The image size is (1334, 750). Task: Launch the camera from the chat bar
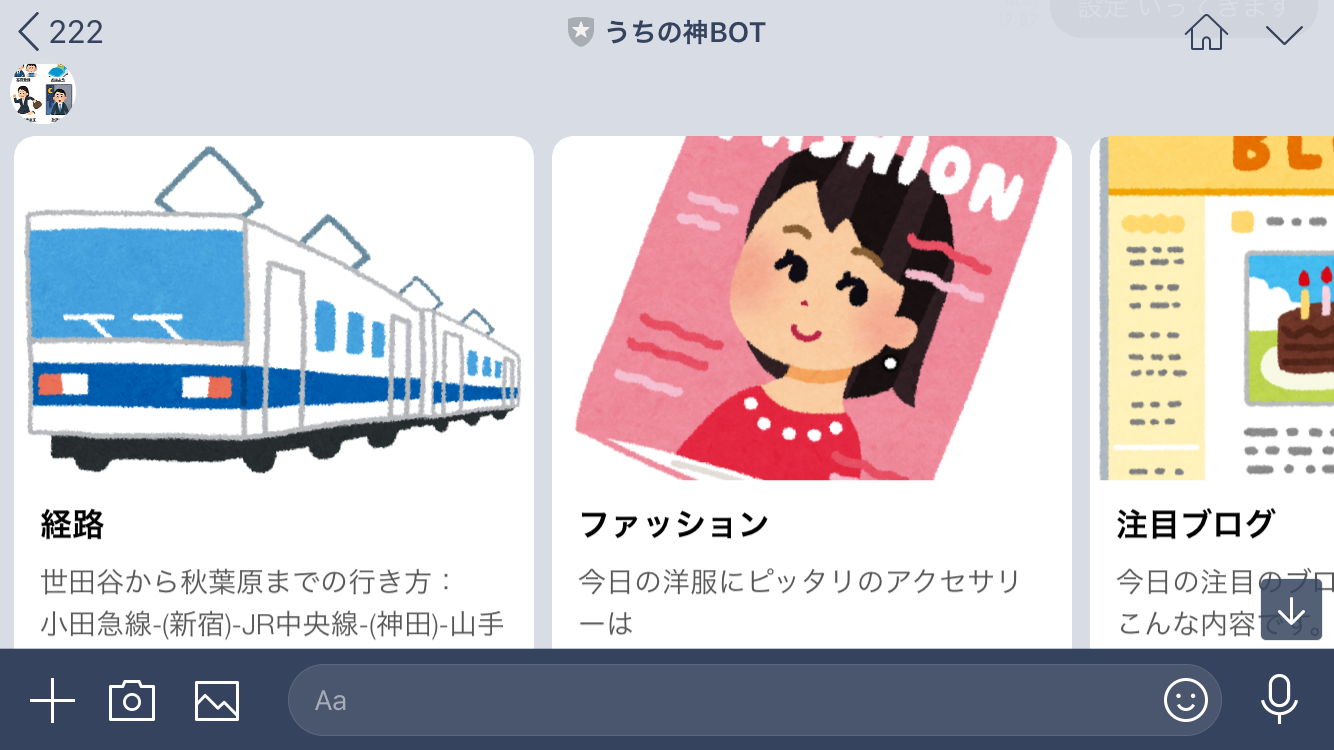pyautogui.click(x=132, y=700)
